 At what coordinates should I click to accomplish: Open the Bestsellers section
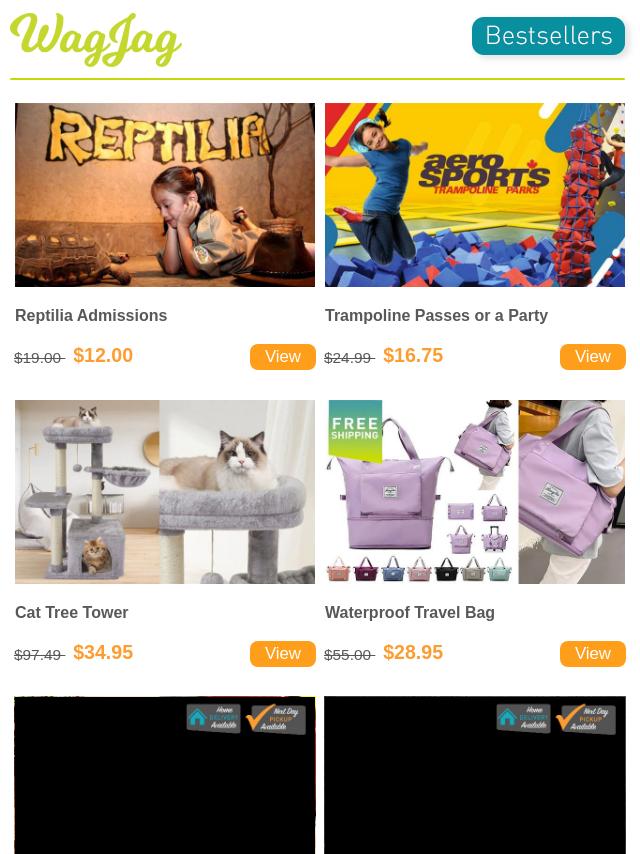pos(548,36)
